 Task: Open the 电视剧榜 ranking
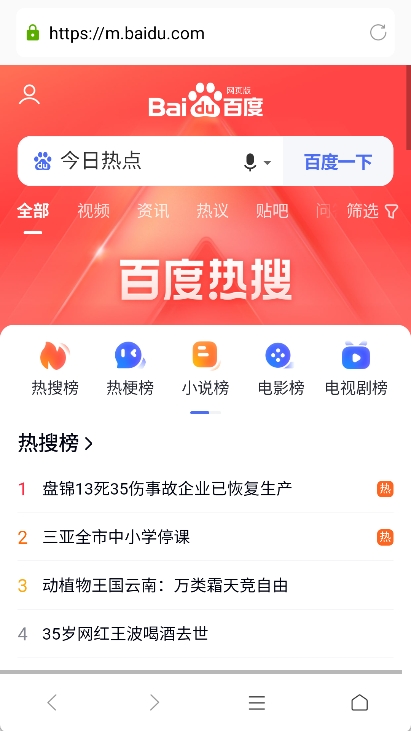(356, 368)
